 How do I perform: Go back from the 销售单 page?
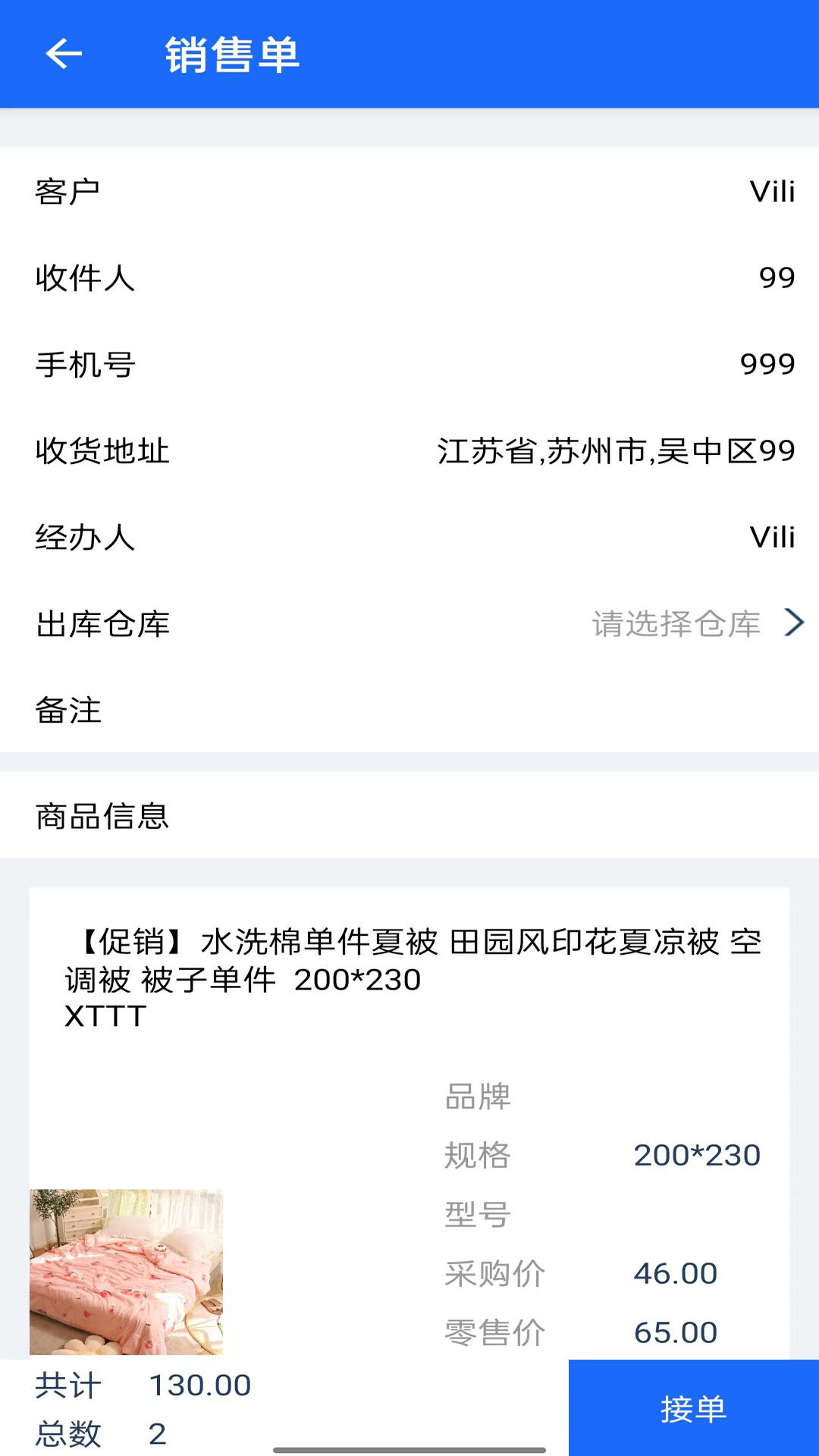pos(64,54)
